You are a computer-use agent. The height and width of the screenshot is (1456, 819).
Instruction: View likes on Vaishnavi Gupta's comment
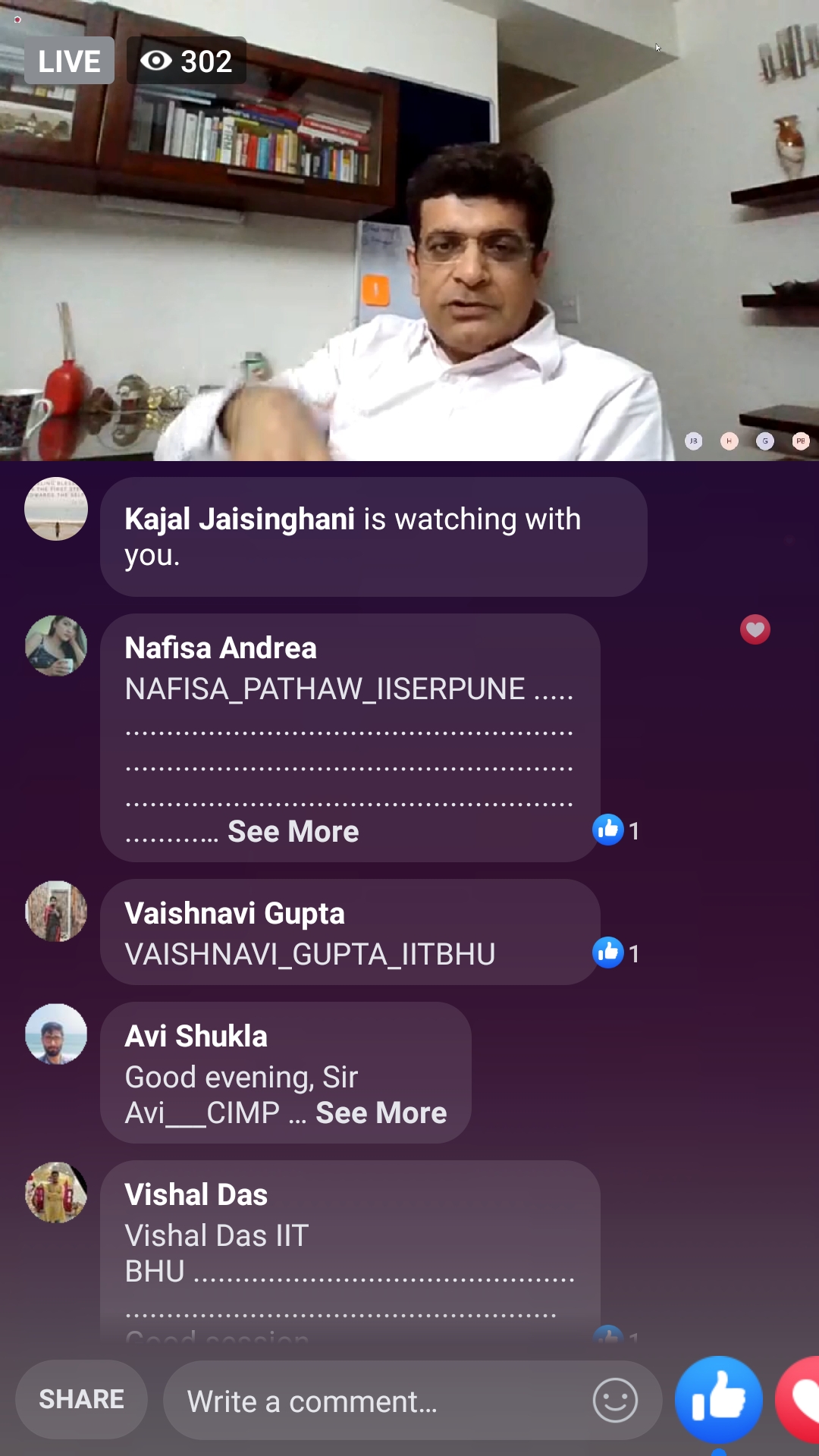pyautogui.click(x=615, y=953)
